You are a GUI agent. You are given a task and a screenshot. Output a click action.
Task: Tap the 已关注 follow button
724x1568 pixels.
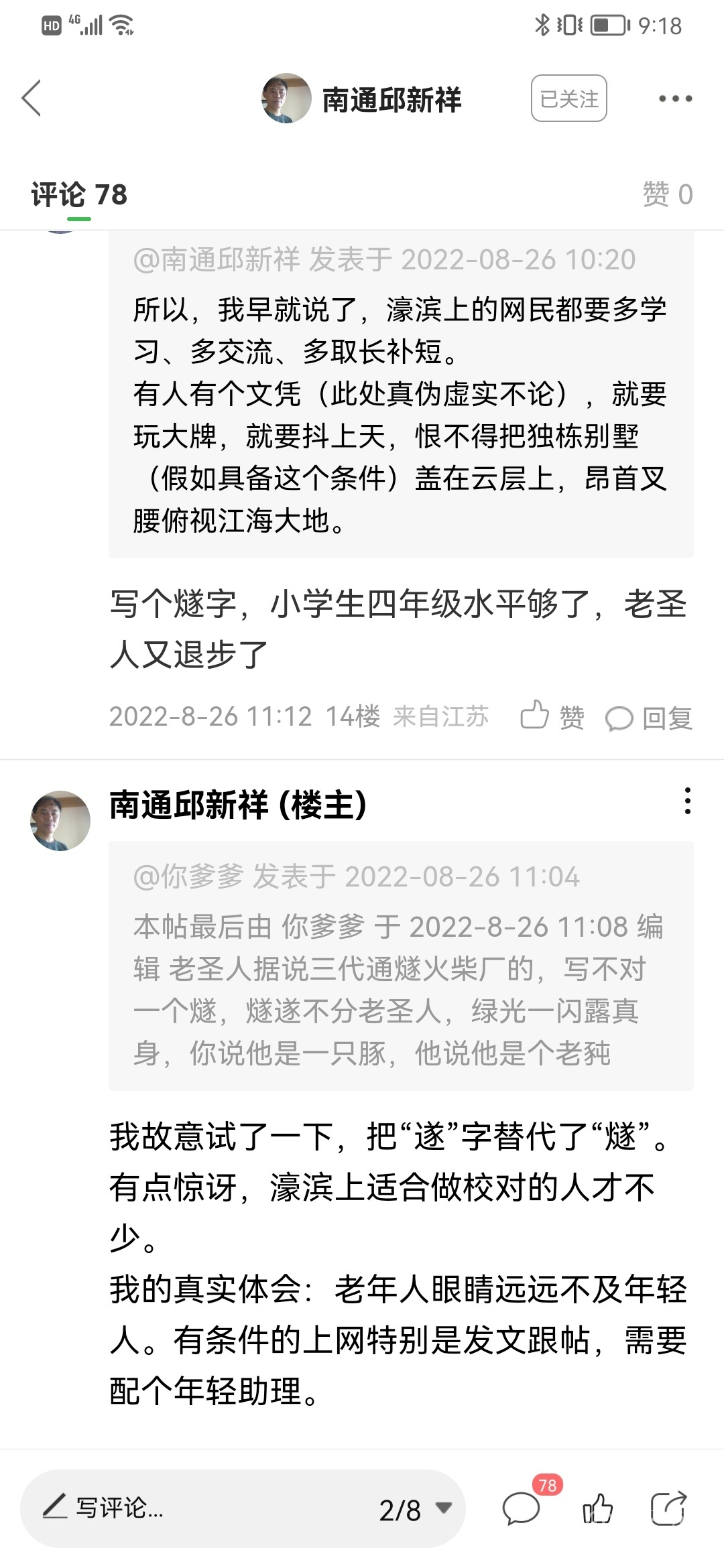click(x=568, y=99)
